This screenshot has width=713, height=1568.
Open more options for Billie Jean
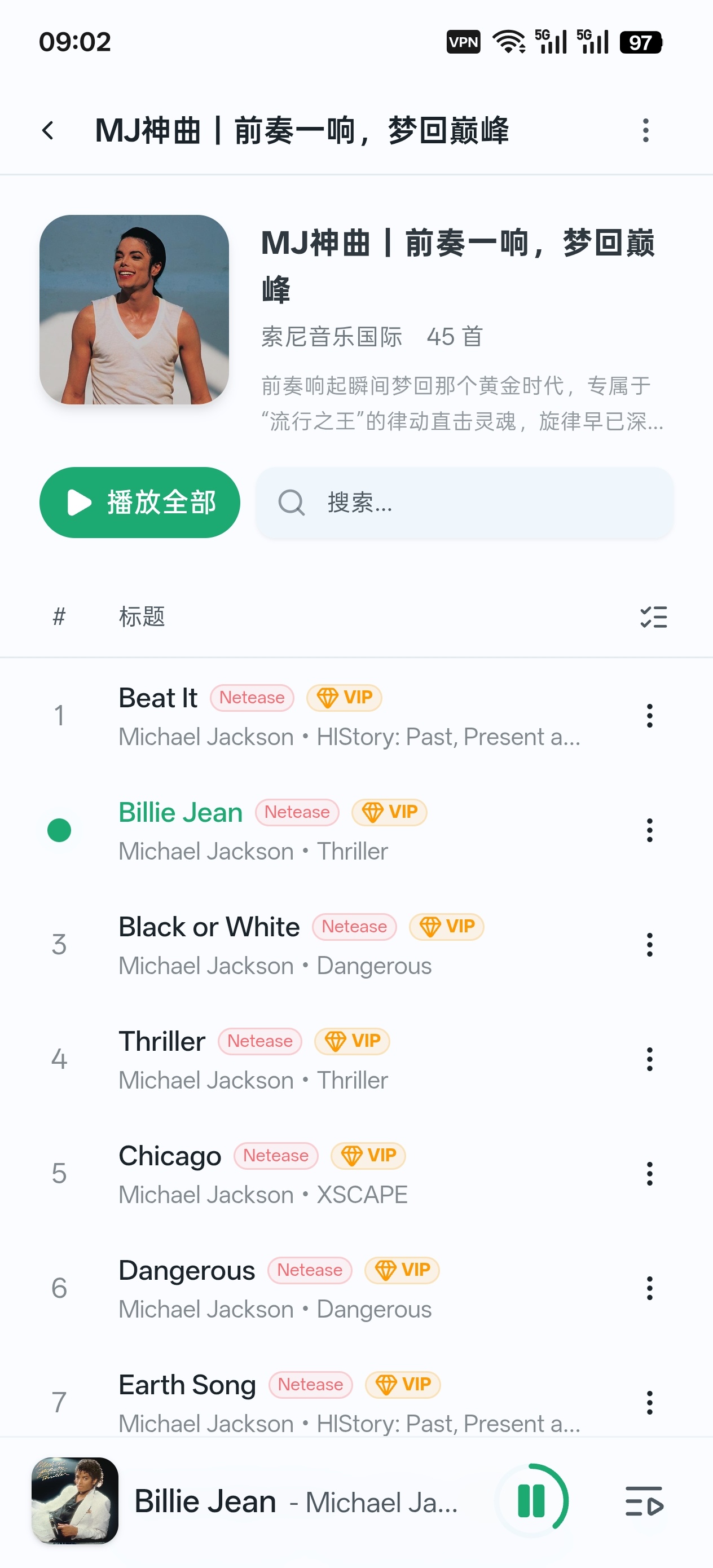[x=650, y=830]
